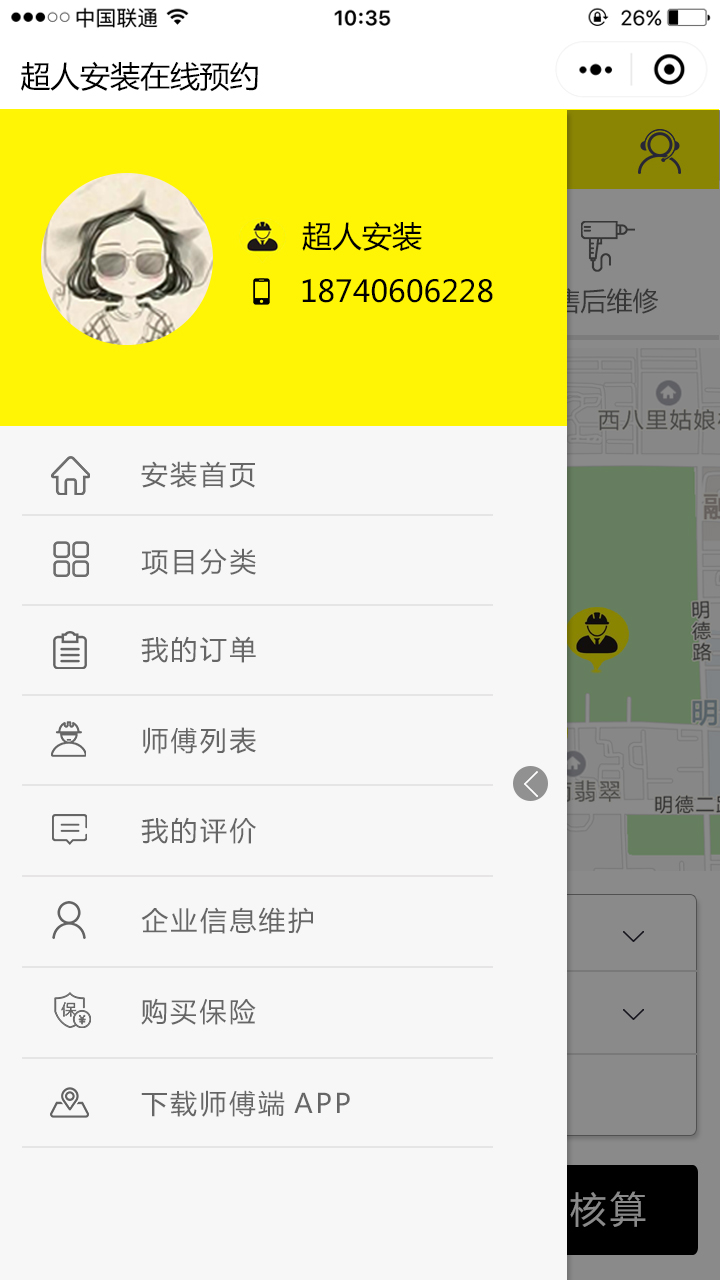Open 安装首页 menu item
720x1280 pixels.
point(198,475)
